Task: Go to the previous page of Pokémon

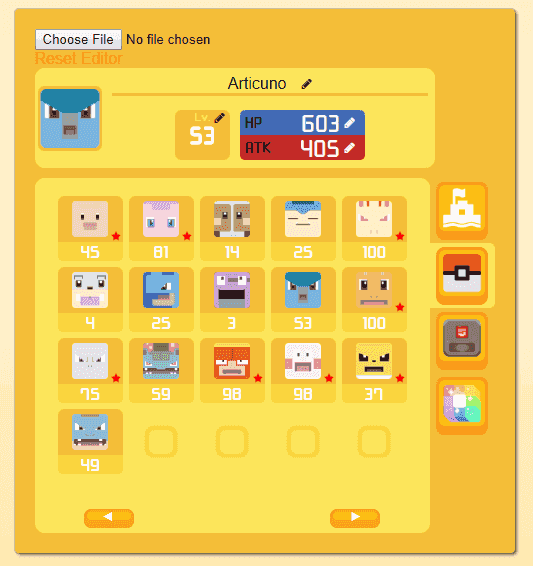Action: 109,518
